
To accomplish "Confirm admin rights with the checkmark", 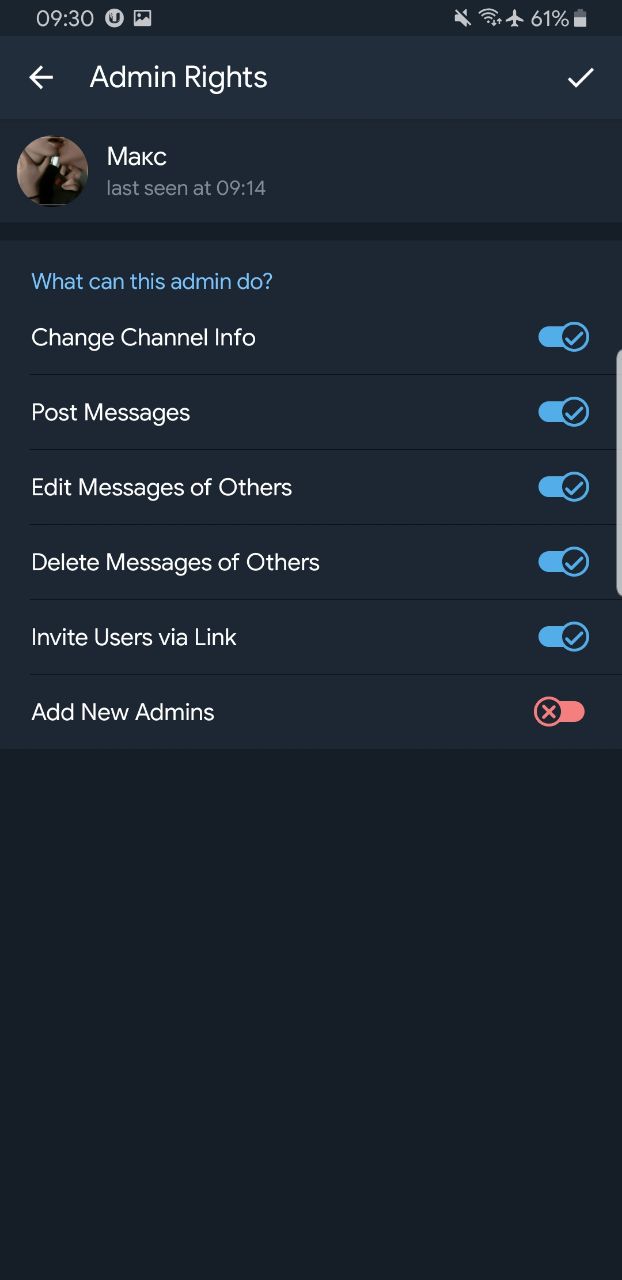I will pyautogui.click(x=580, y=78).
